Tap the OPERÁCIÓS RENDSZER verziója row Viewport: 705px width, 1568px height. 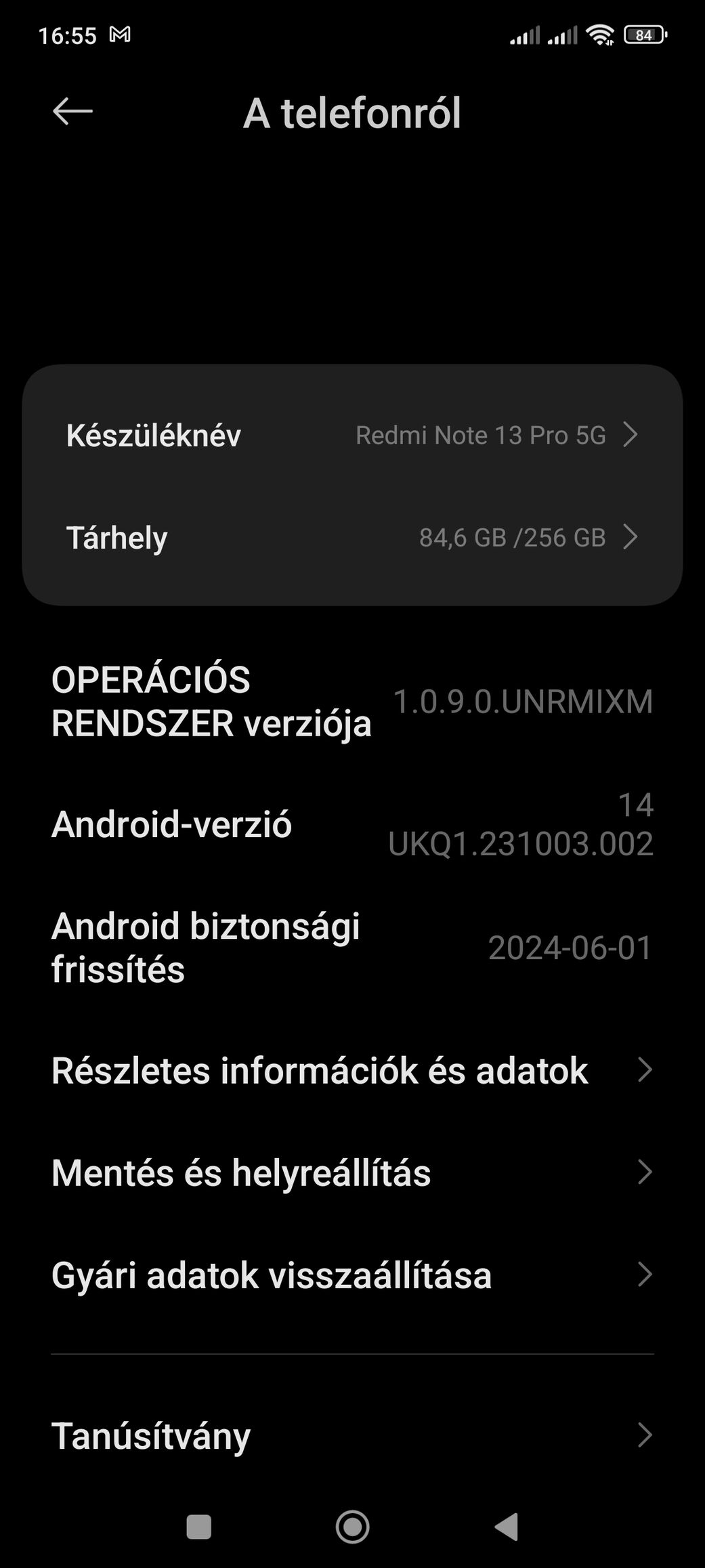[x=352, y=701]
